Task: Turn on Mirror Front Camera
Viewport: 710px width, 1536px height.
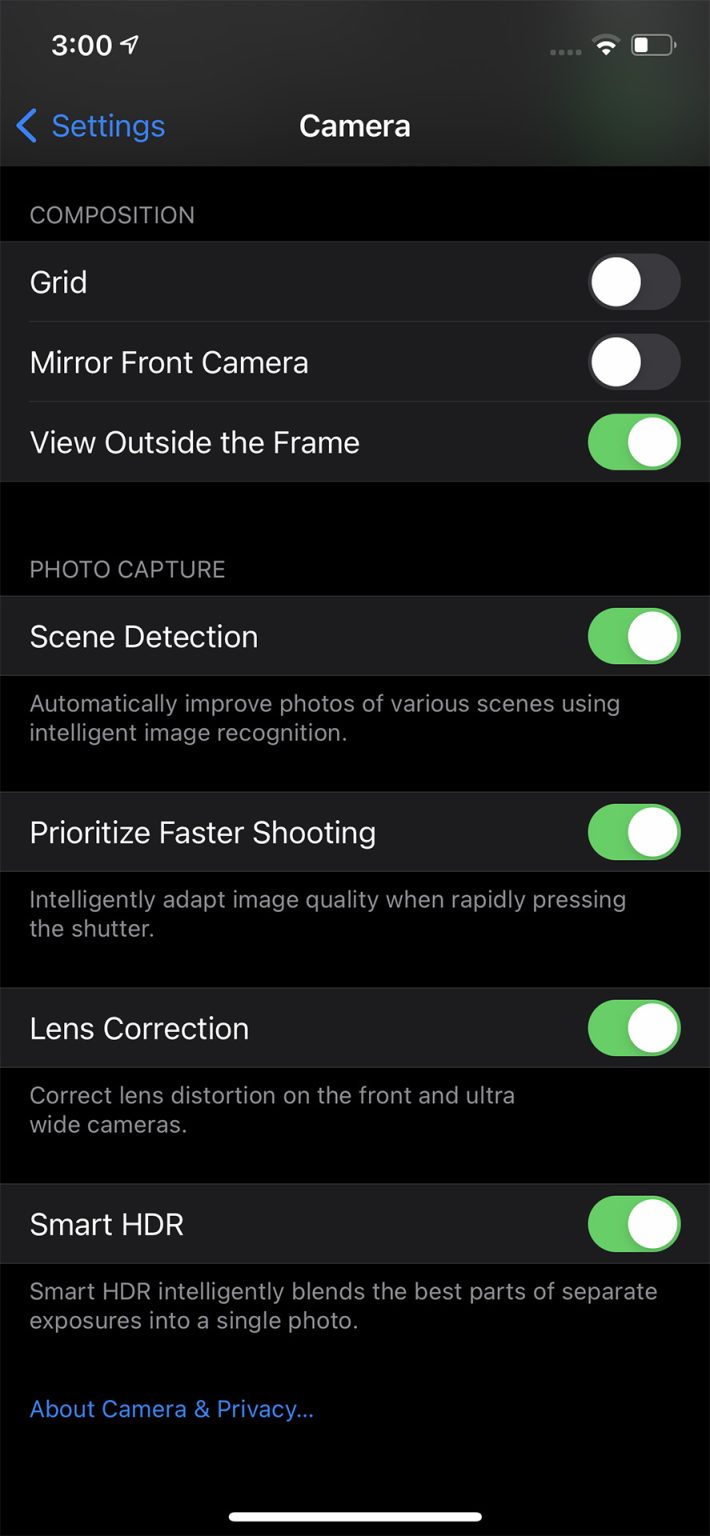Action: [x=634, y=362]
